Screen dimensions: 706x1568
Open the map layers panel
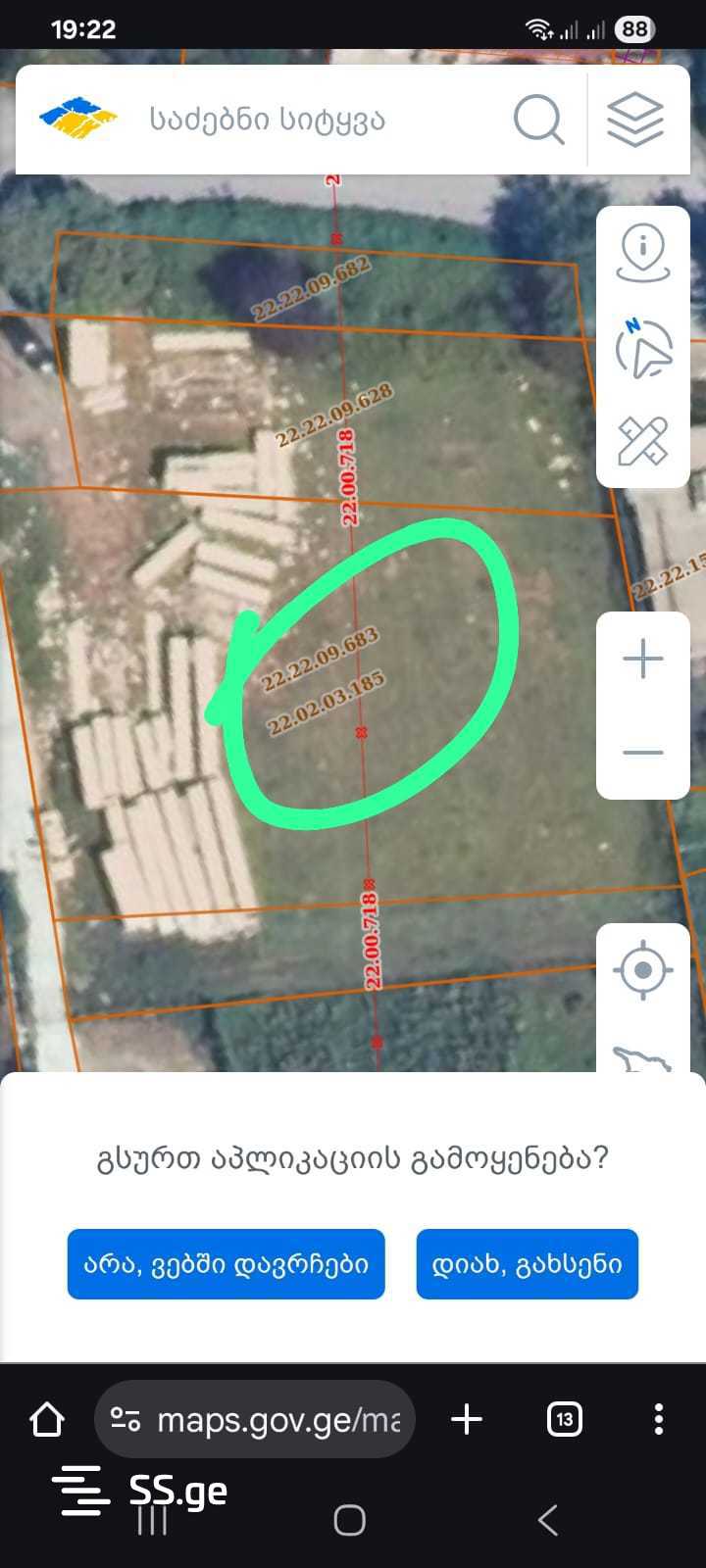(635, 120)
